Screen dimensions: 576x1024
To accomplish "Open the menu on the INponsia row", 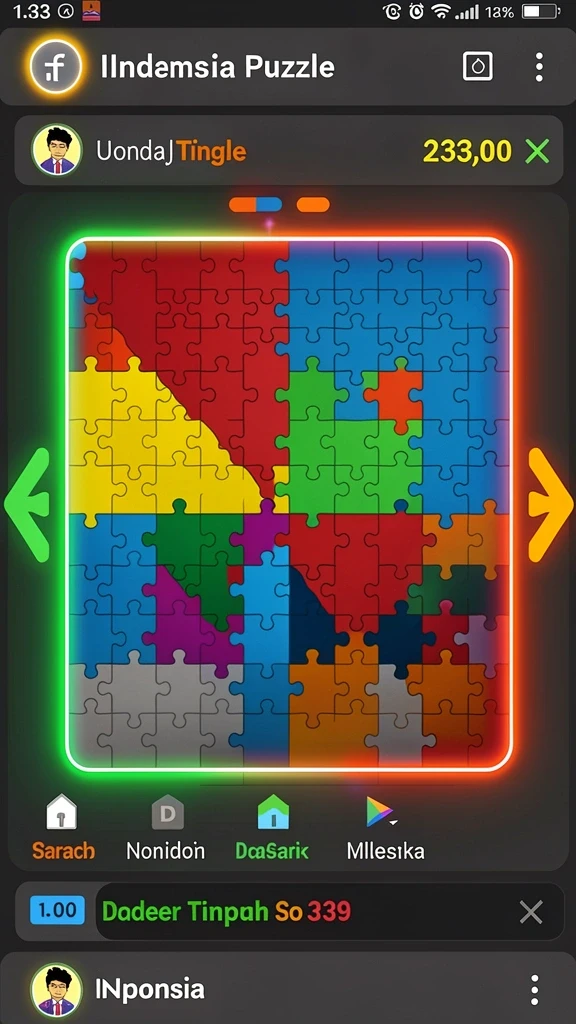I will pos(534,990).
